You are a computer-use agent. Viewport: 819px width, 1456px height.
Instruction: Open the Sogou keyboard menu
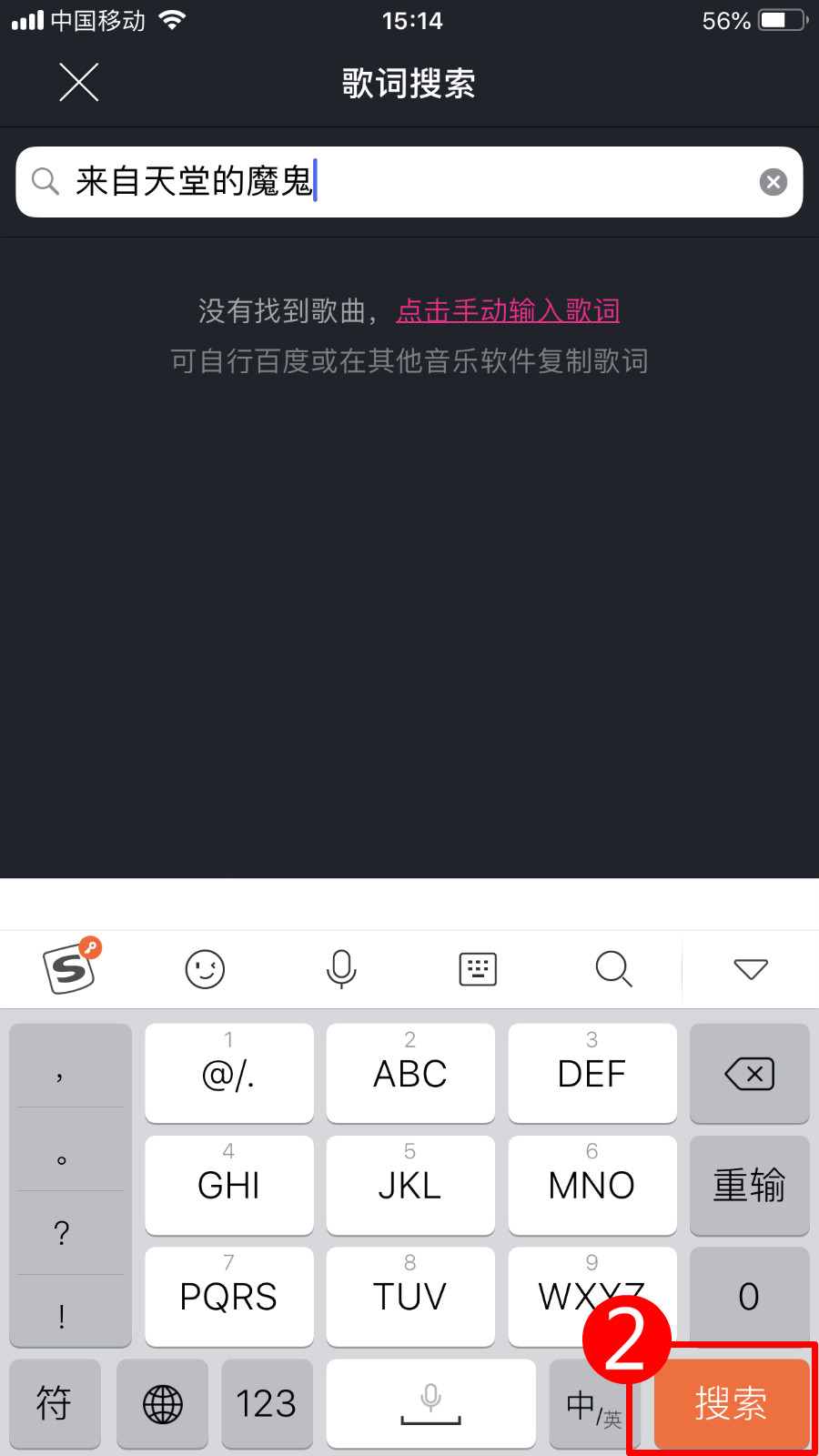(x=70, y=968)
